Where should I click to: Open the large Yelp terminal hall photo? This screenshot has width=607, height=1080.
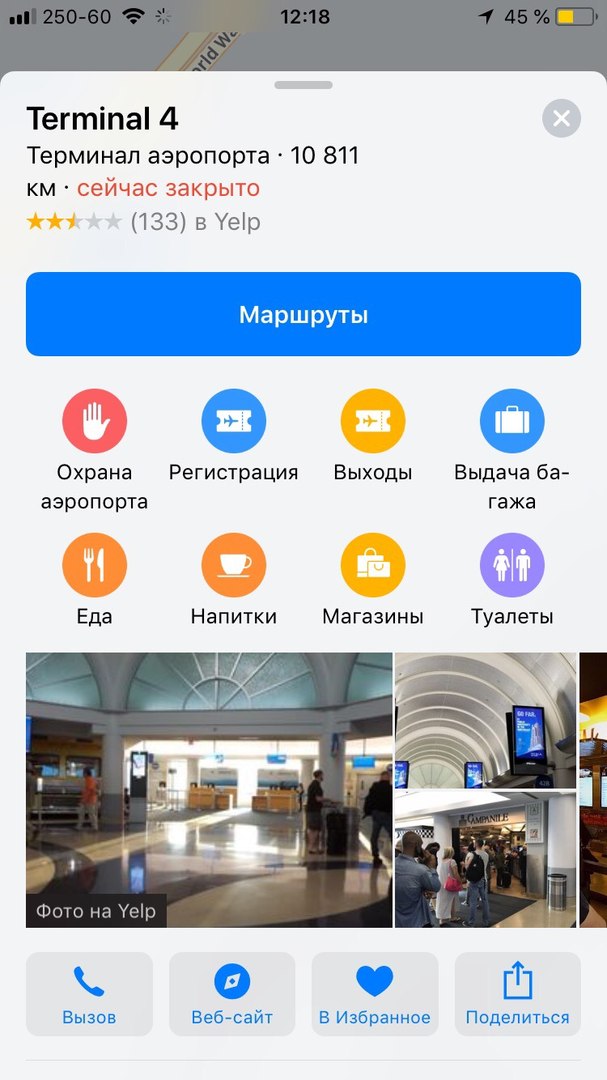pos(209,790)
